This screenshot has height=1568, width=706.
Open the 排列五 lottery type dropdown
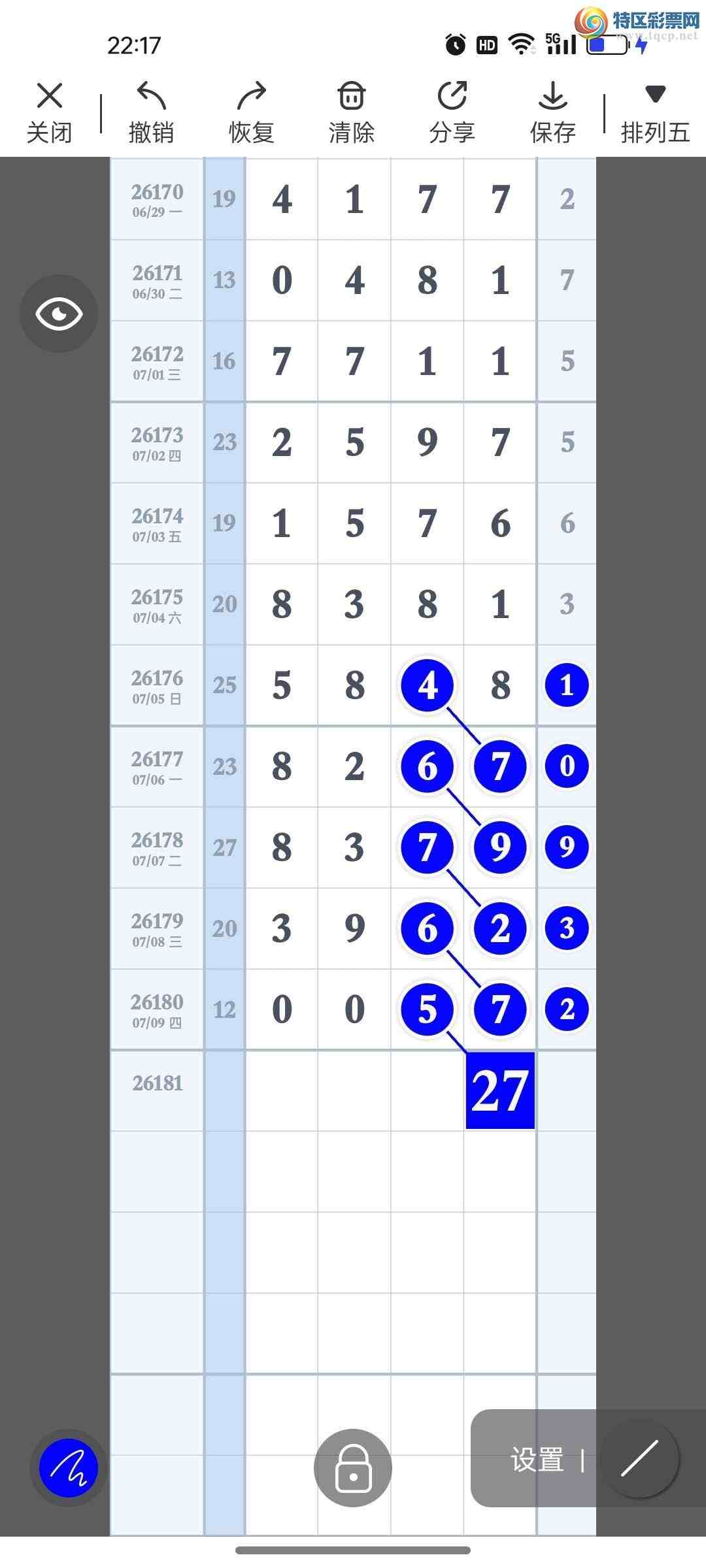655,112
